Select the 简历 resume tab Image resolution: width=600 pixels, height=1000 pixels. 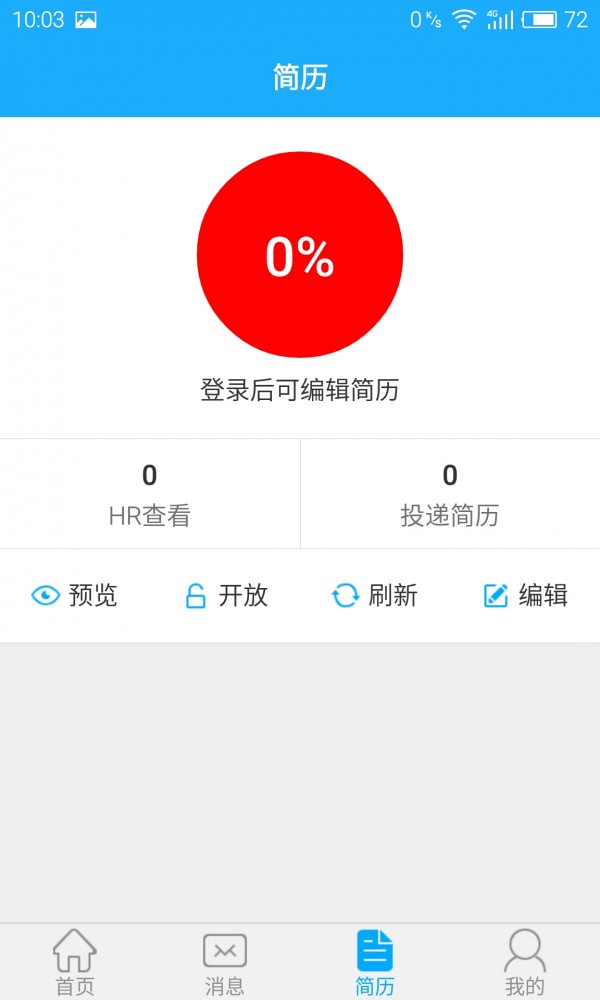[x=375, y=962]
